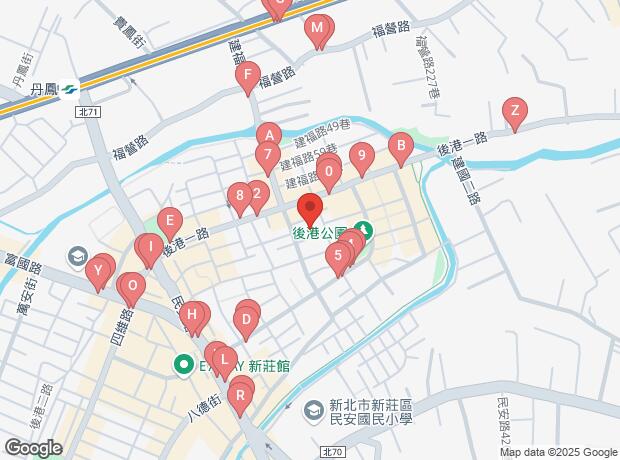The height and width of the screenshot is (460, 620).
Task: Open marker number 7
Action: pyautogui.click(x=266, y=156)
